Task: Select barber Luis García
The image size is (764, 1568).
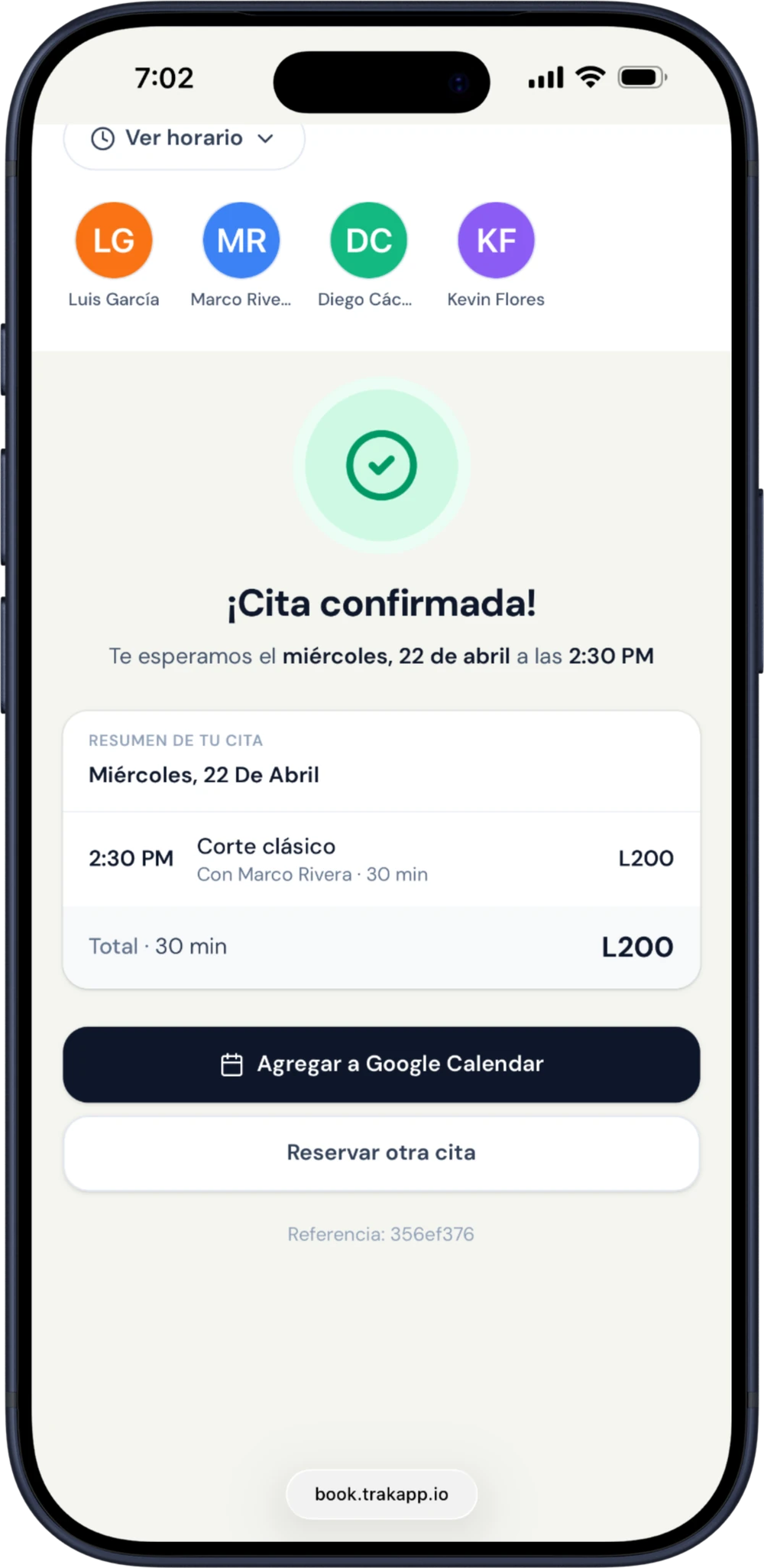Action: pyautogui.click(x=114, y=241)
